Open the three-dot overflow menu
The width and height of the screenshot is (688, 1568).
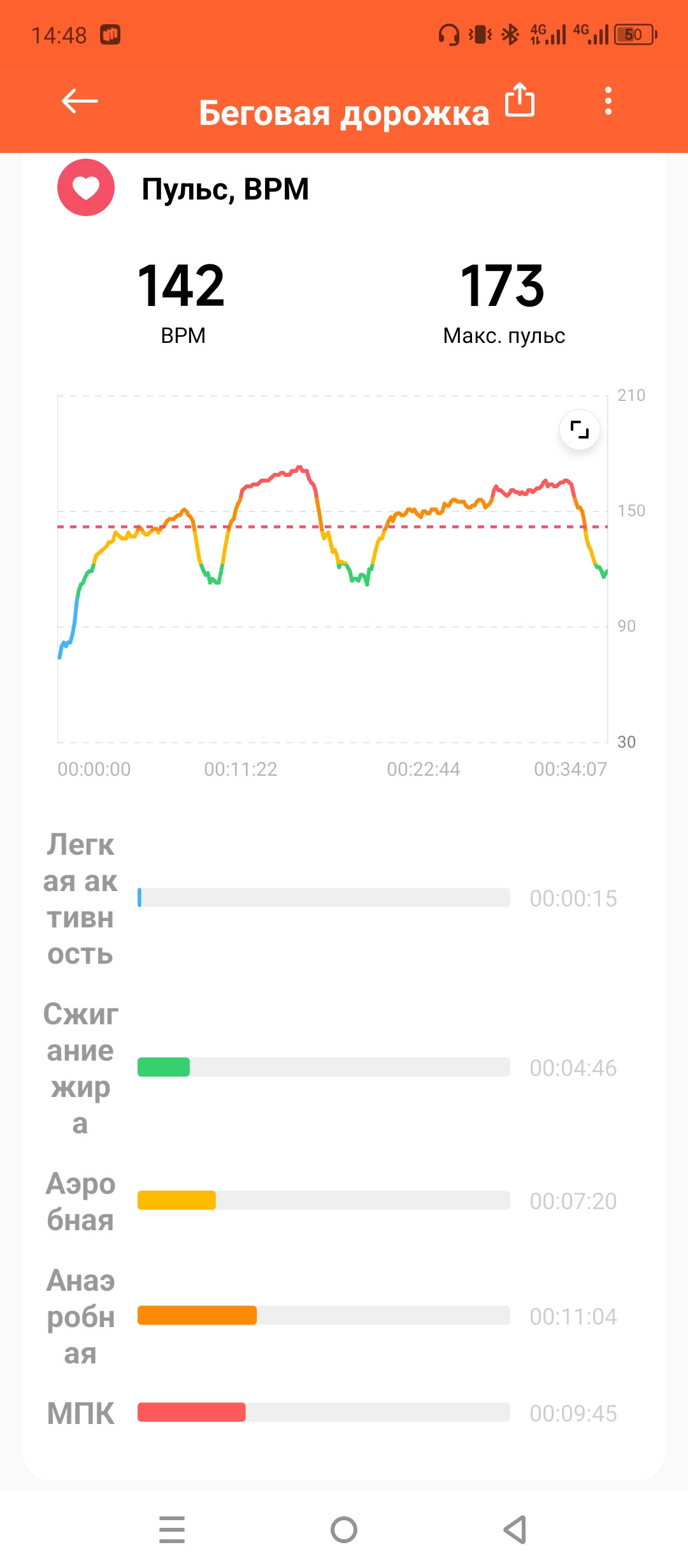coord(608,101)
